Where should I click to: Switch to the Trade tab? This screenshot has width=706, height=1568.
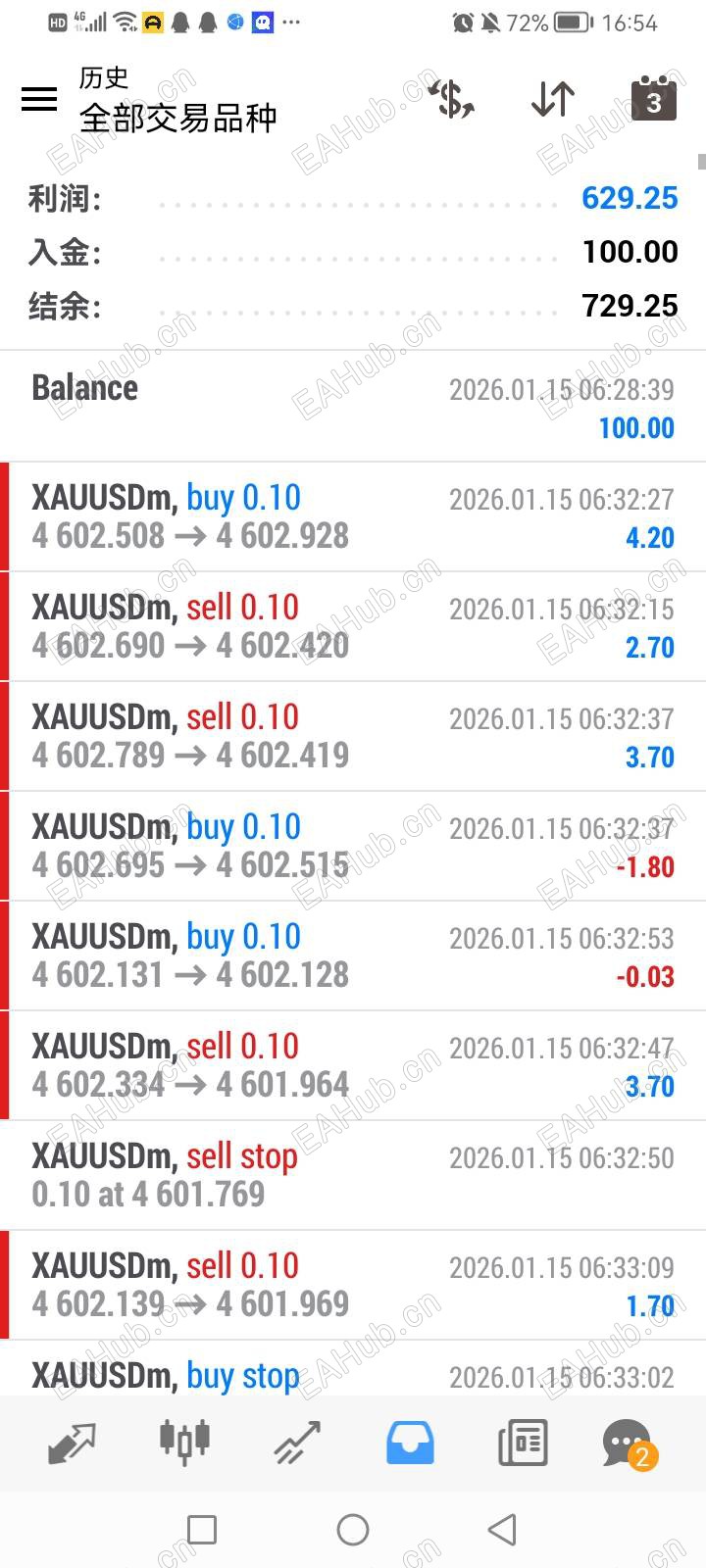[x=297, y=1443]
